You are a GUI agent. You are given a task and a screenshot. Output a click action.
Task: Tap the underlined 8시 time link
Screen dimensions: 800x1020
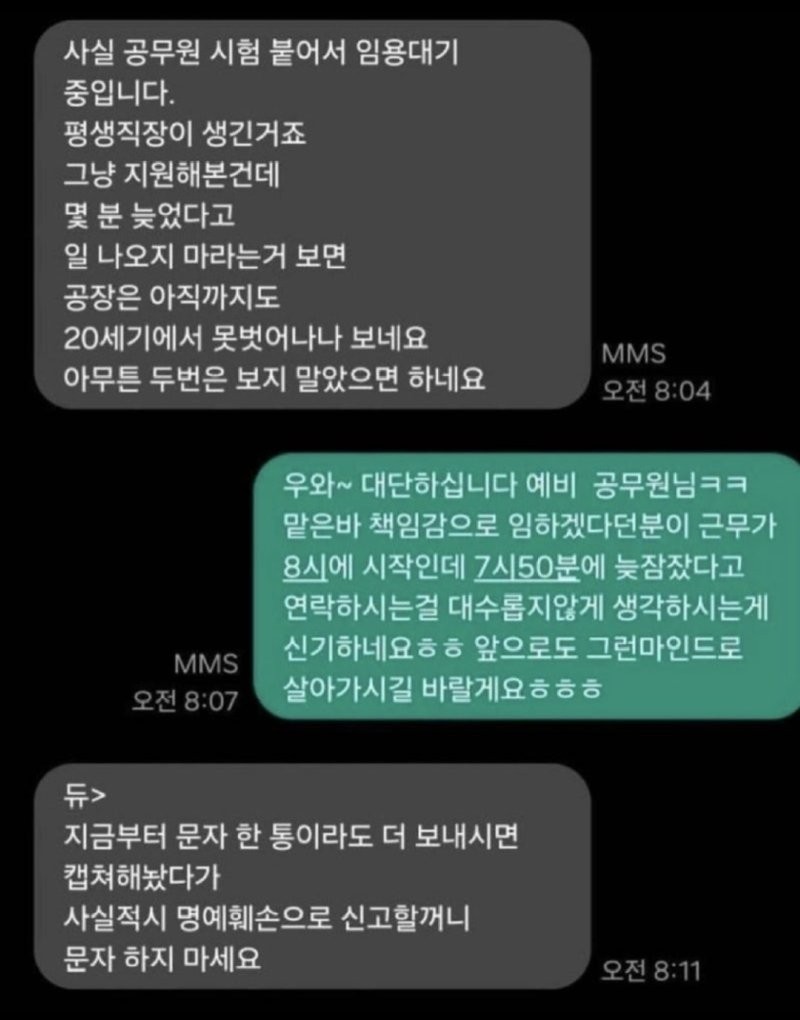(x=300, y=568)
